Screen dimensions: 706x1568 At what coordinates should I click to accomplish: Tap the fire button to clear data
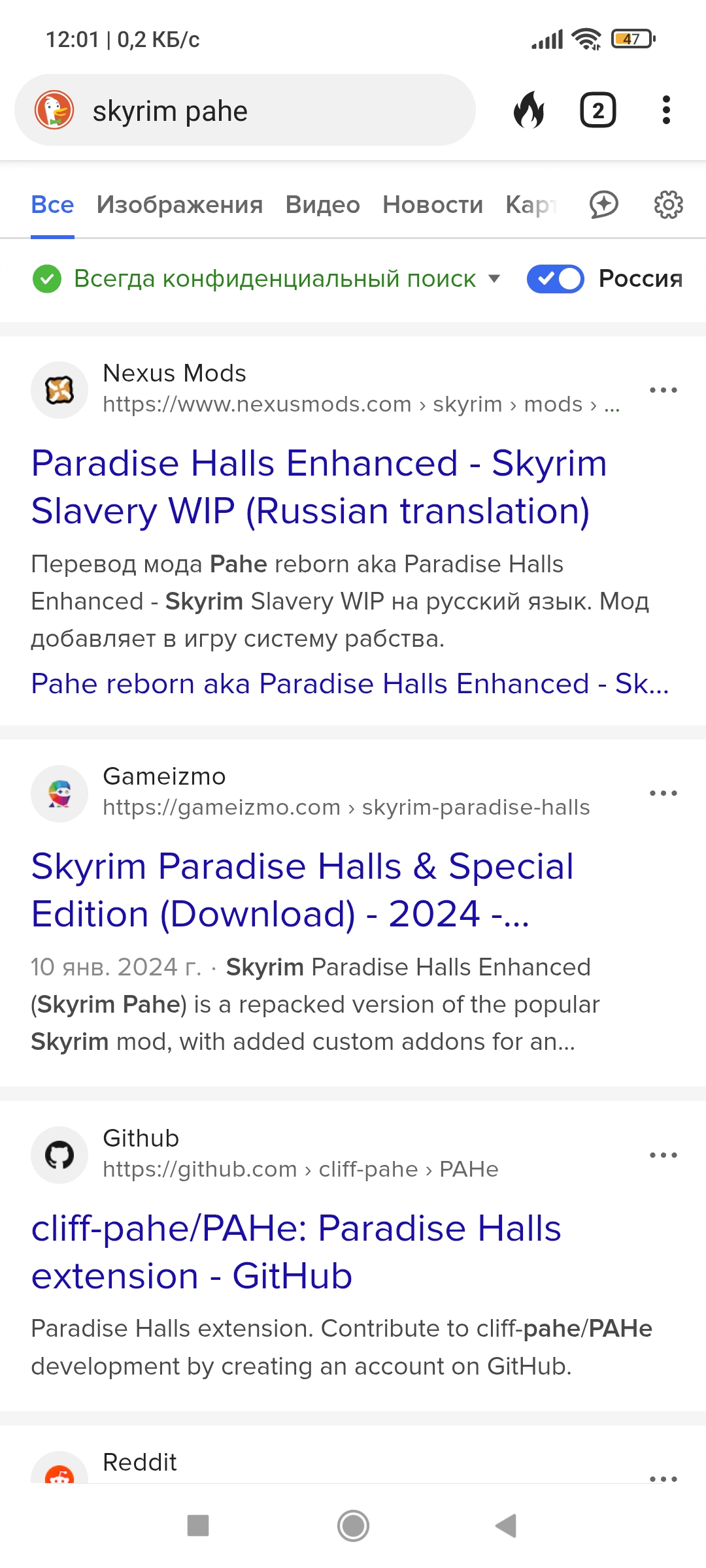(529, 110)
